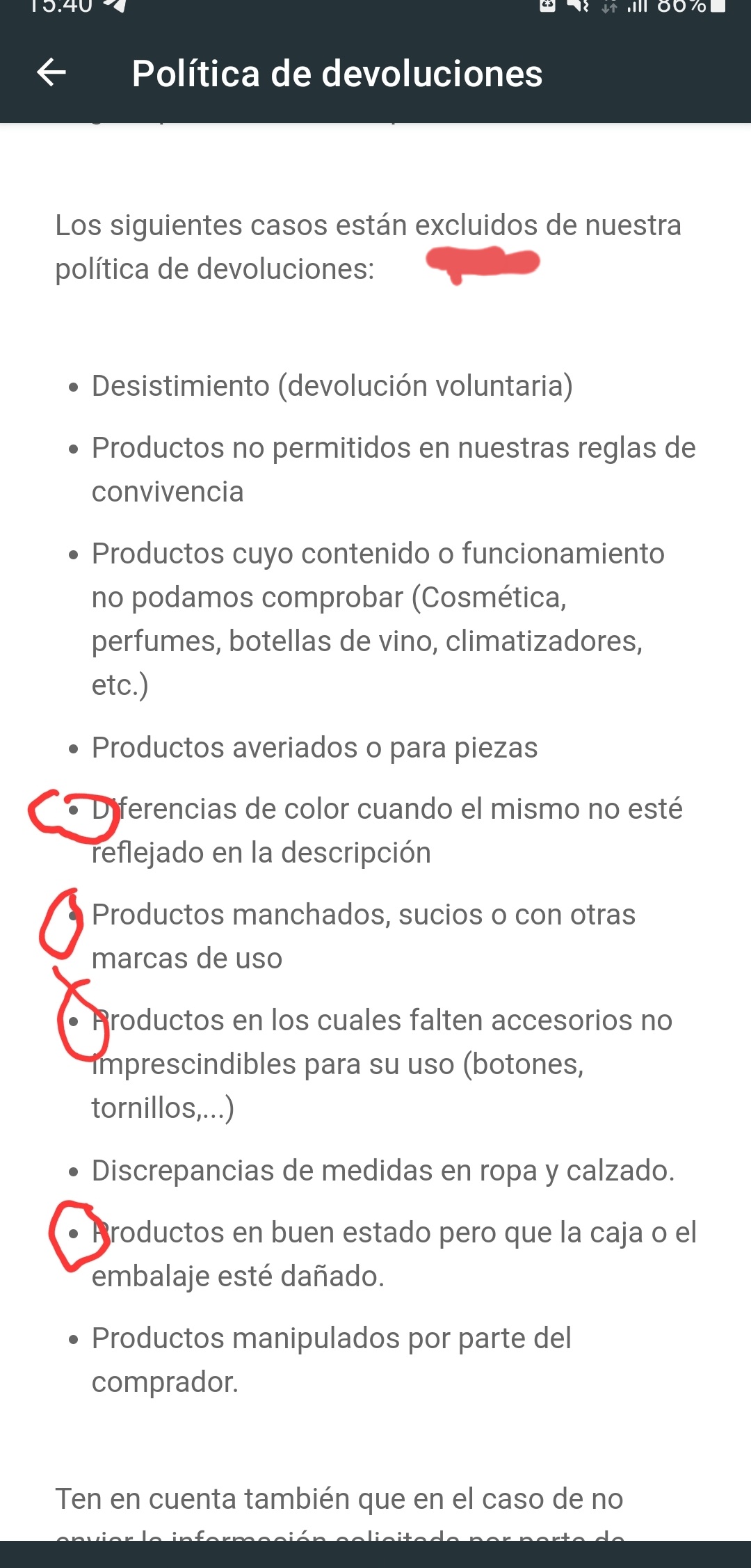Go back from Política de devoluciones

pyautogui.click(x=51, y=72)
